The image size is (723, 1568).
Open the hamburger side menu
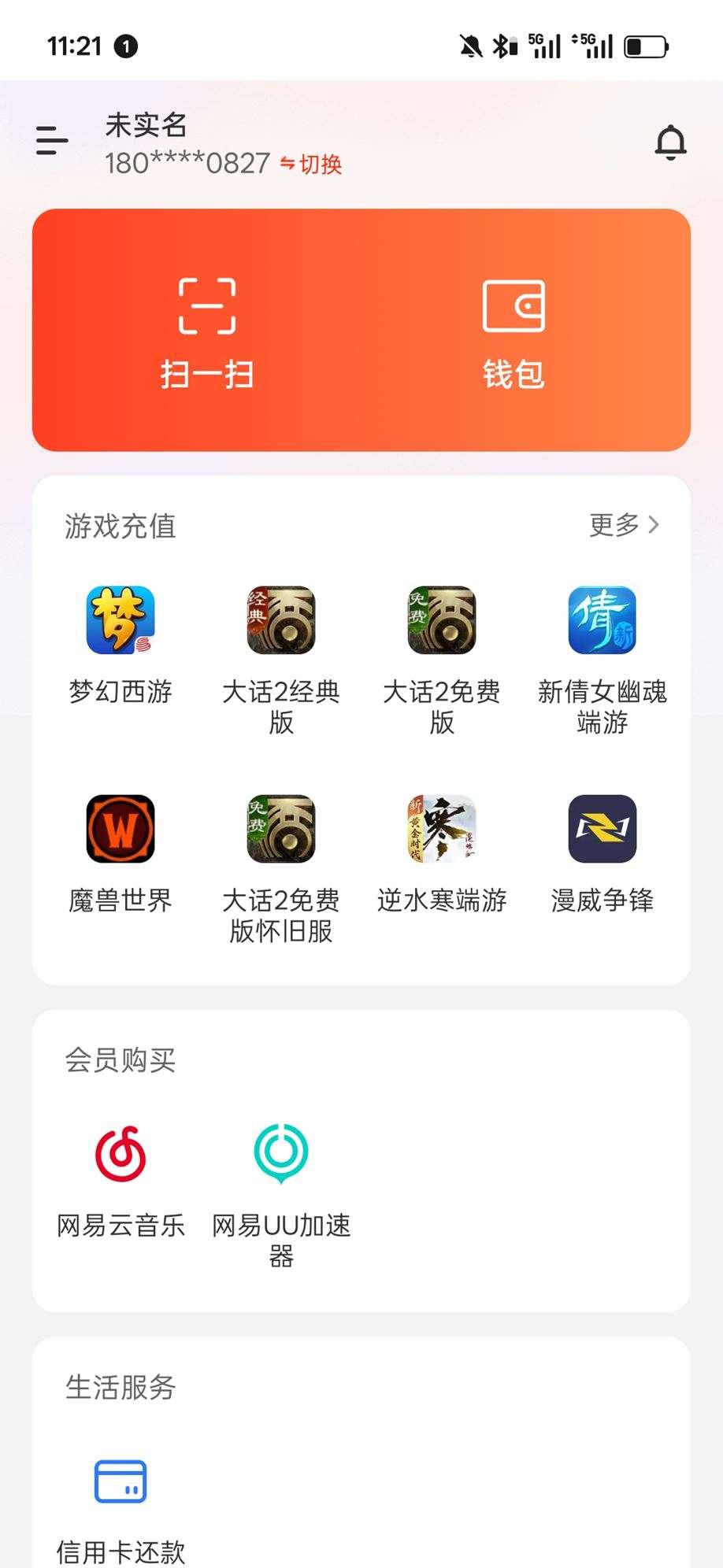(x=50, y=142)
